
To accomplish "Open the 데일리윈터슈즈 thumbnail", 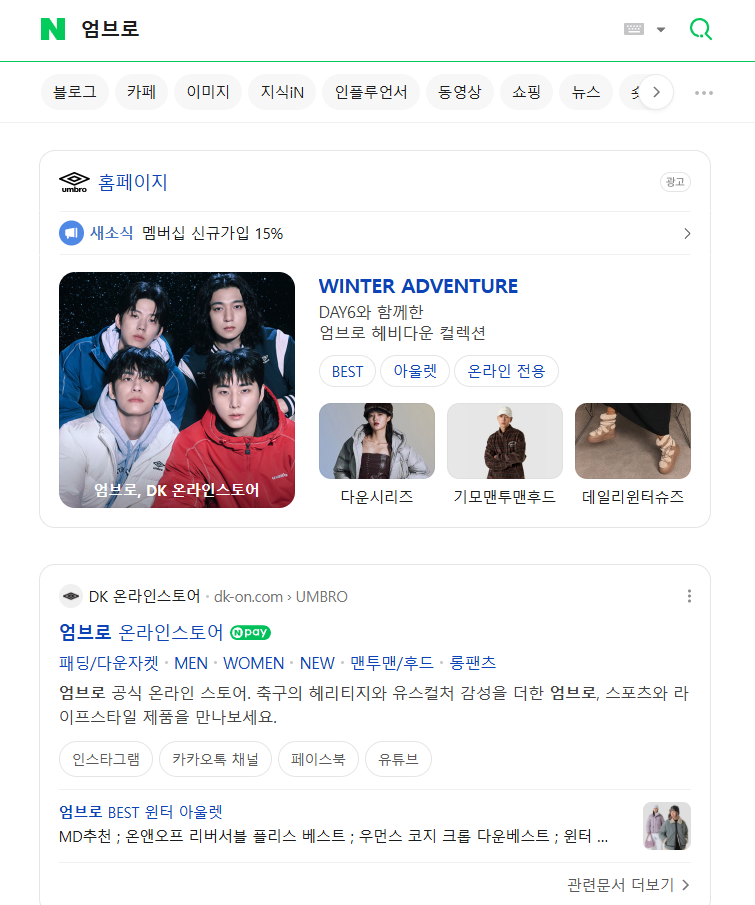I will click(x=632, y=441).
